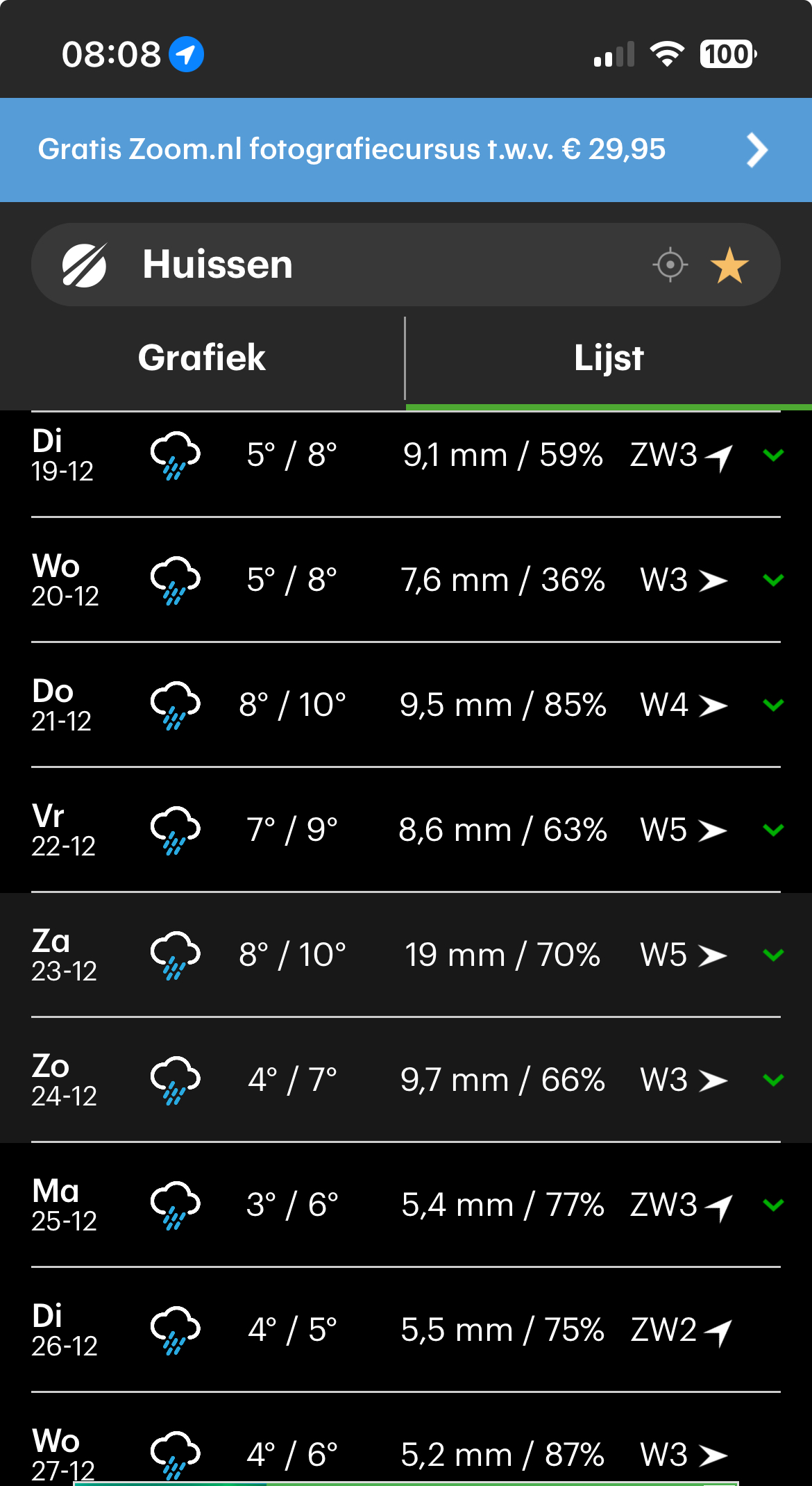This screenshot has height=1486, width=812.
Task: Expand the Zo 24-12 row
Action: (x=772, y=1080)
